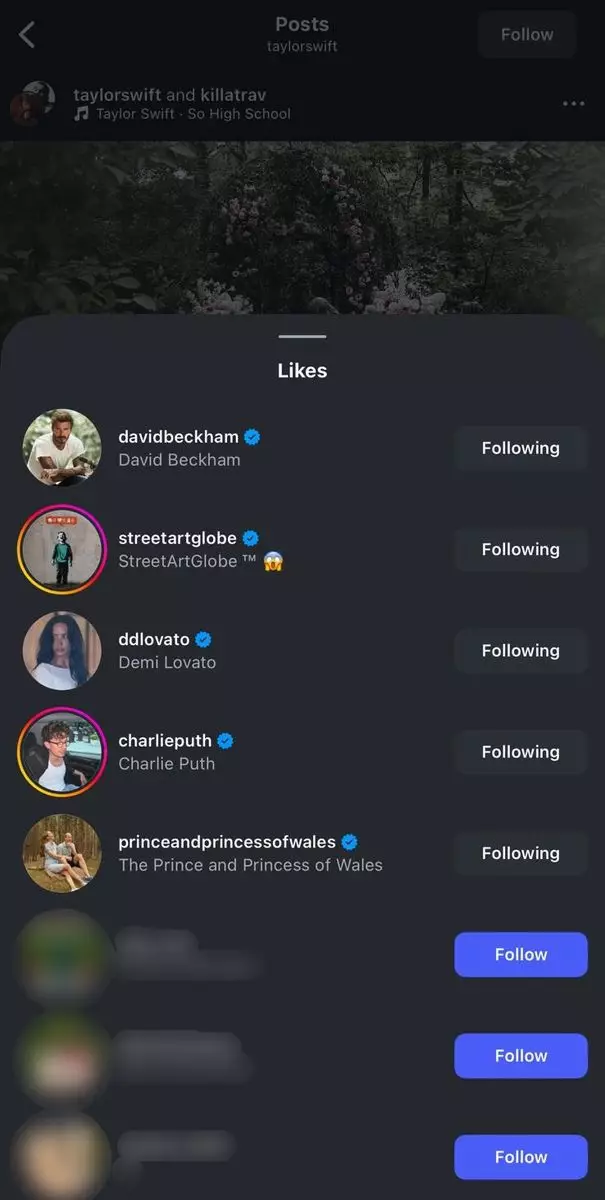The image size is (605, 1200).
Task: Tap Following beside Demi Lovato
Action: (520, 650)
